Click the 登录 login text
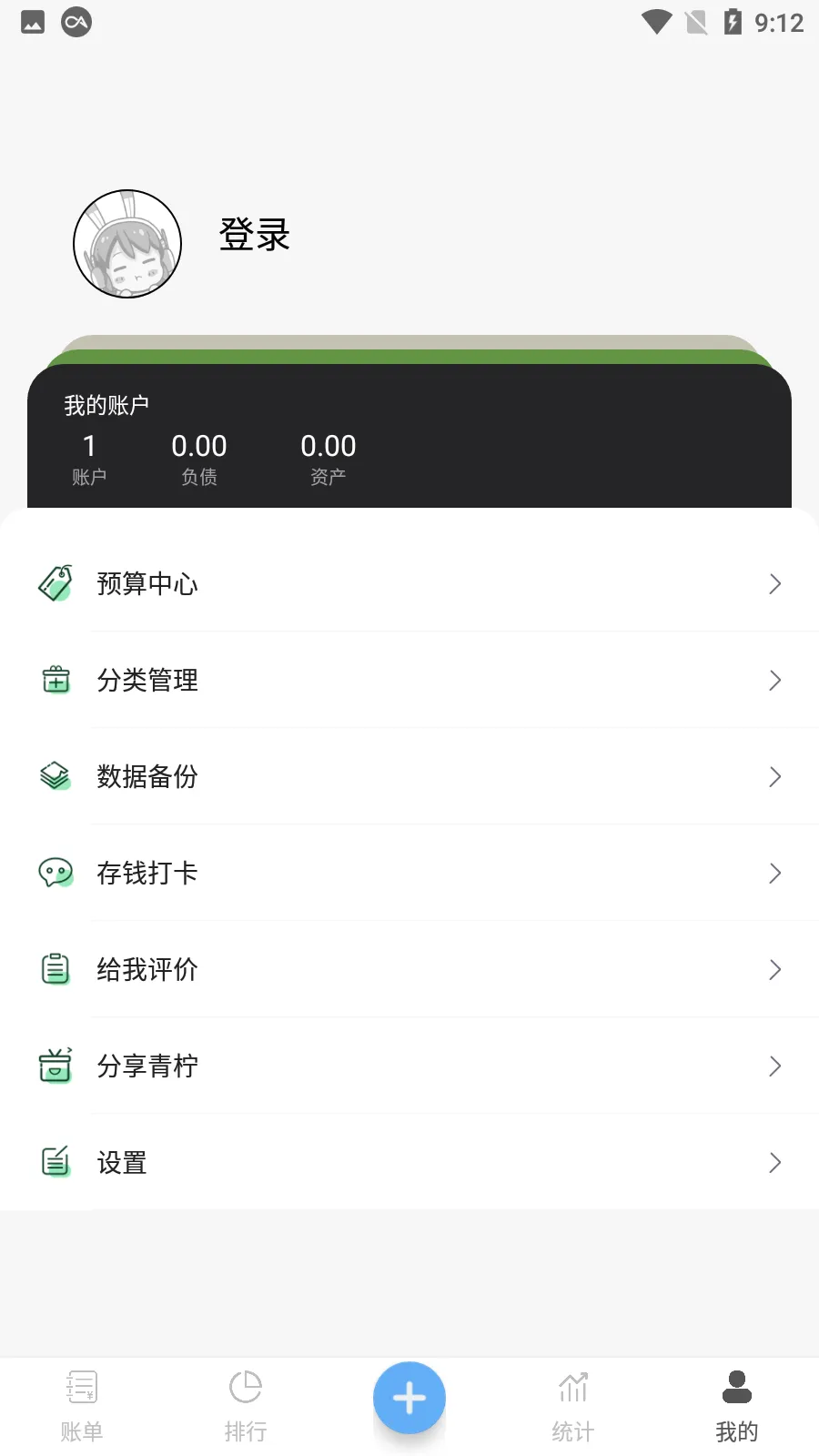The image size is (819, 1456). tap(253, 235)
